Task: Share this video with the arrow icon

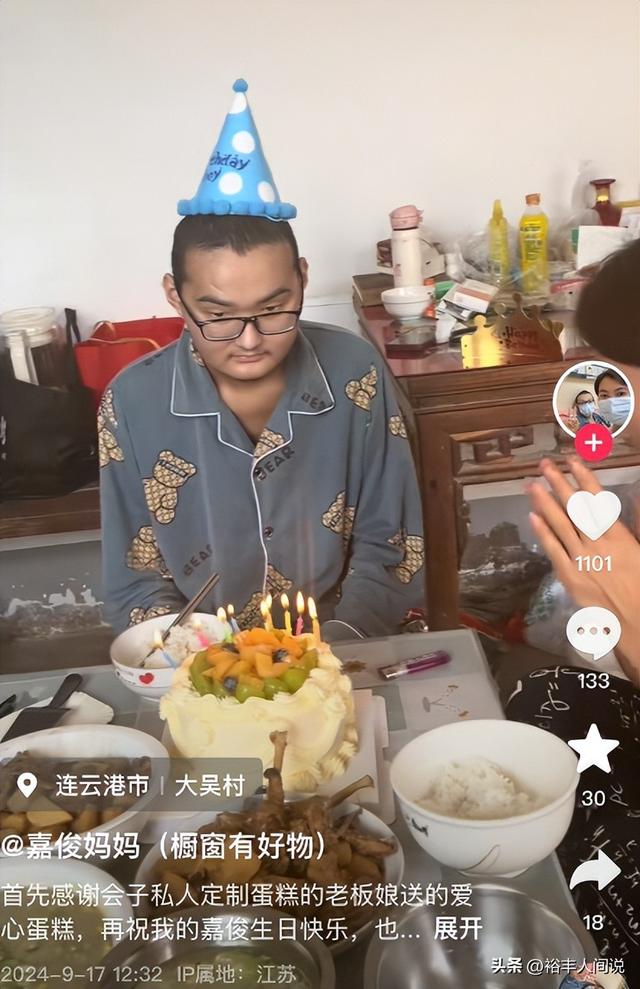Action: pyautogui.click(x=594, y=871)
